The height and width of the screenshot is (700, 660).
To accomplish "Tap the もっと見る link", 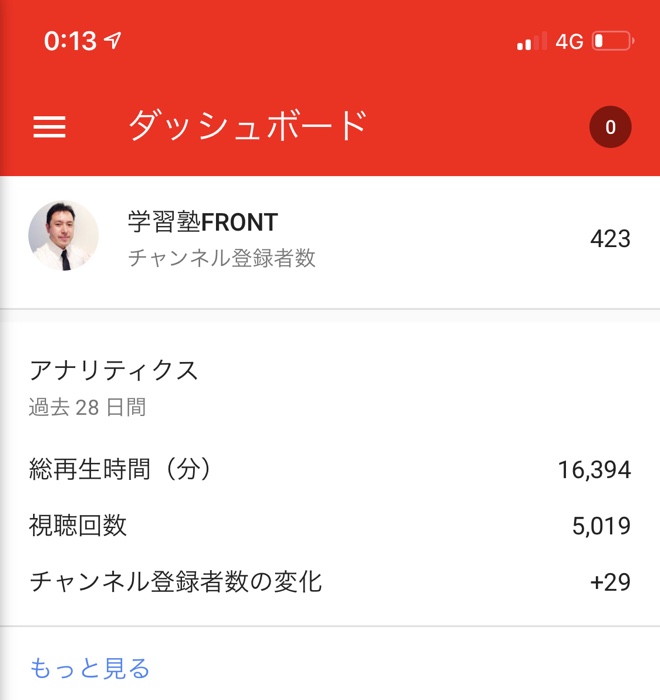I will pyautogui.click(x=90, y=668).
